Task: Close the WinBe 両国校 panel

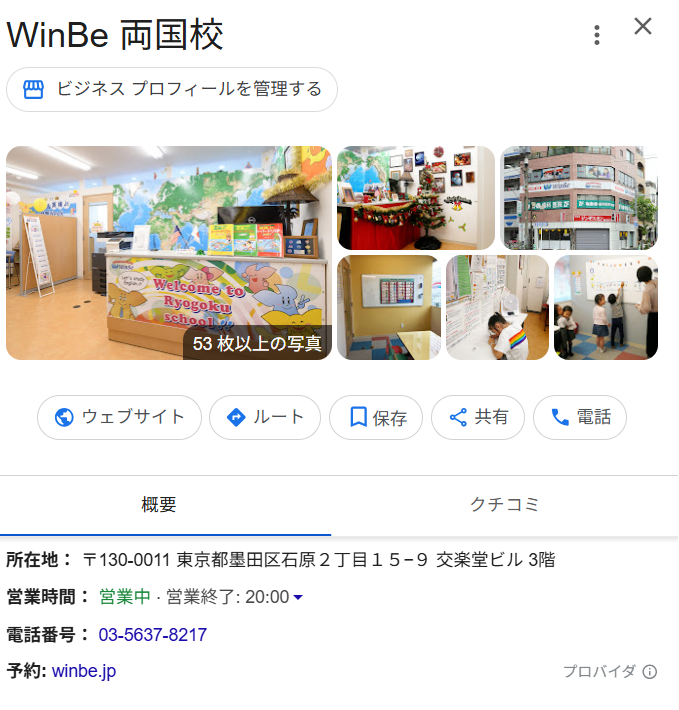Action: pyautogui.click(x=643, y=27)
